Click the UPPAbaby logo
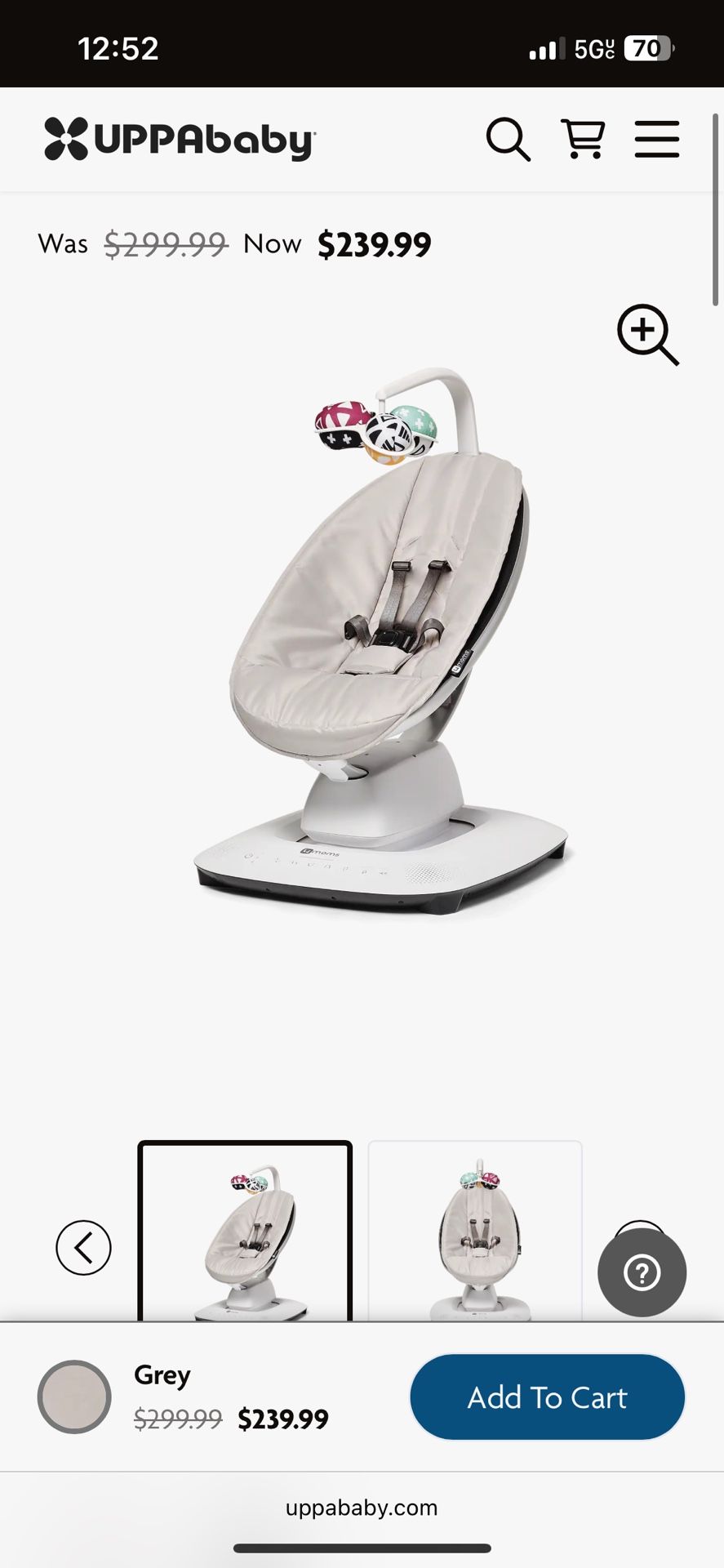Viewport: 724px width, 1568px height. 177,140
